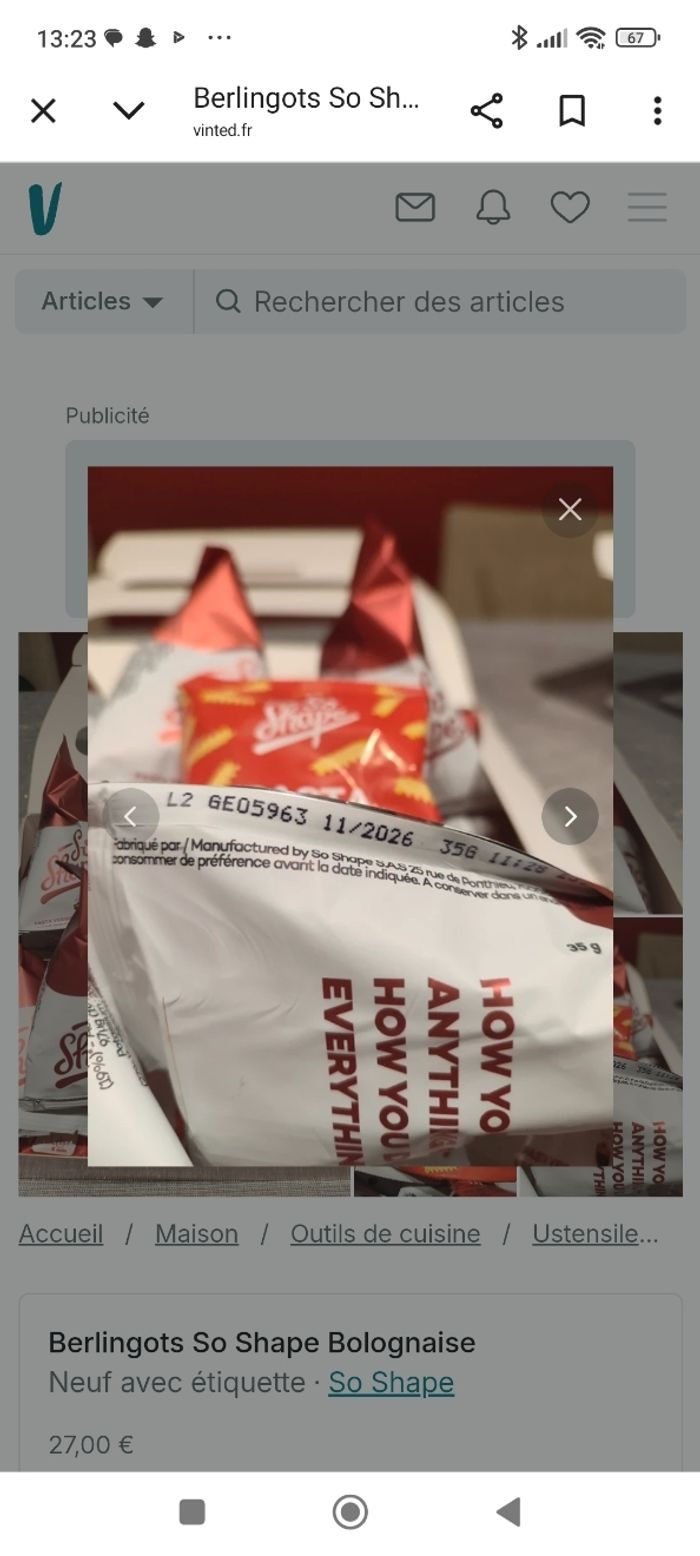
Task: Tap the system back button
Action: click(508, 1512)
